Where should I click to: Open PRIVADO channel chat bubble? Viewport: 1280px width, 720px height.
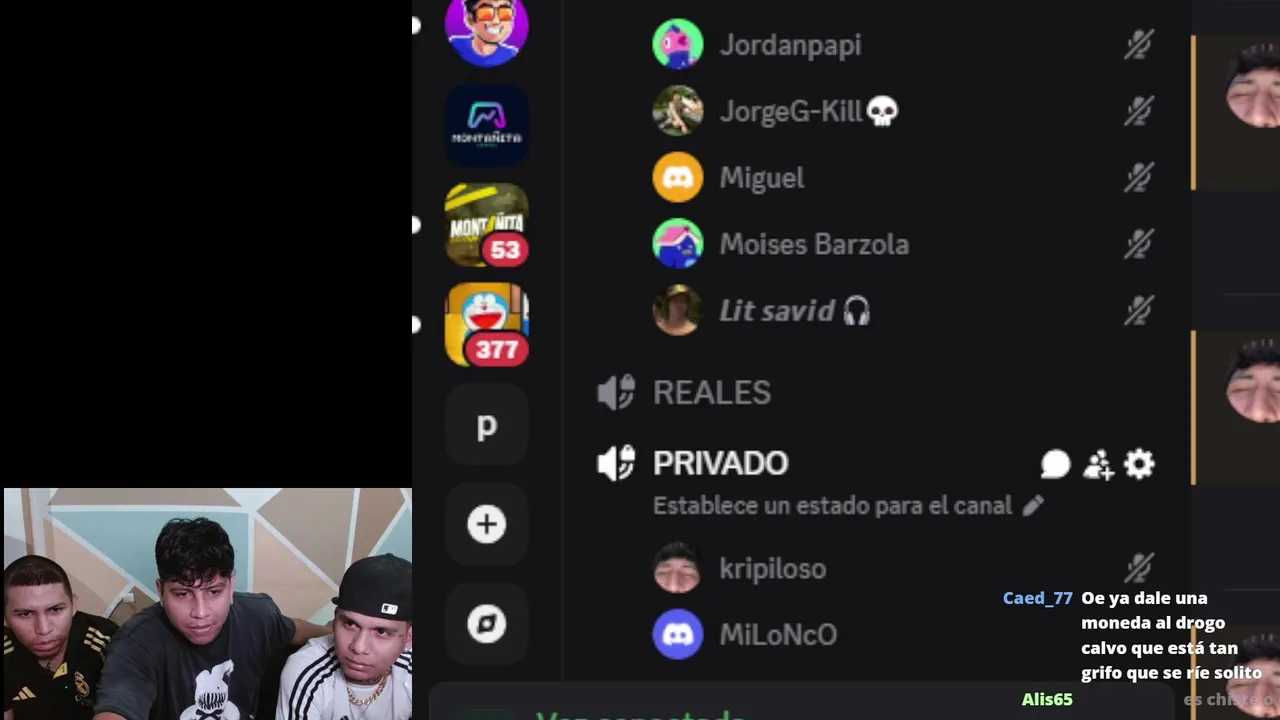1055,464
